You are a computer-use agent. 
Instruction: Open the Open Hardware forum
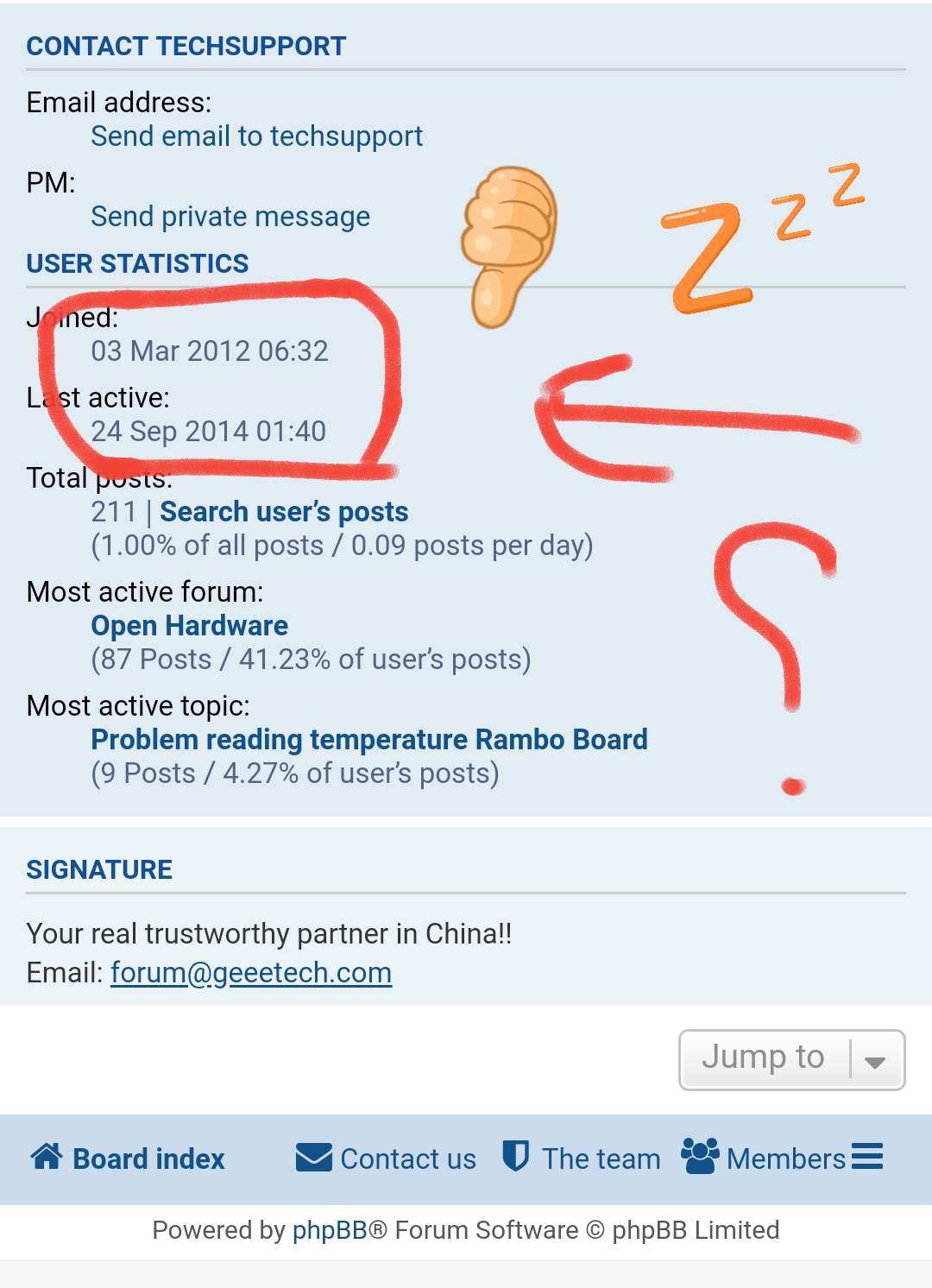click(189, 626)
